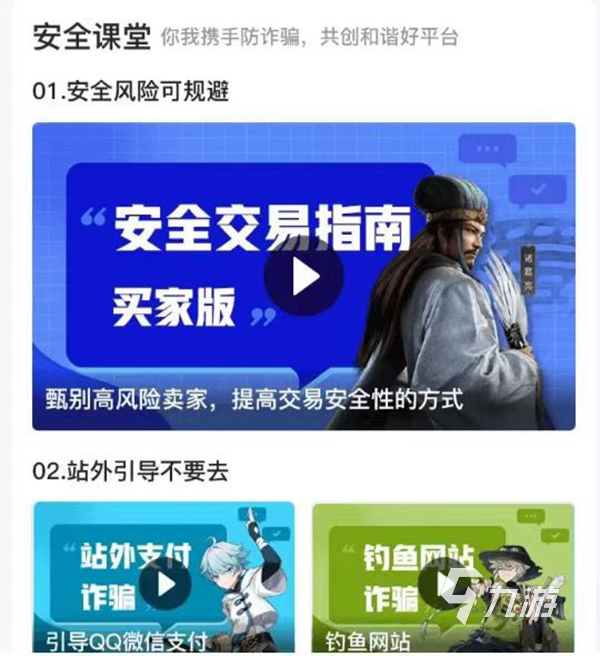Play the 站外支付诈骗 video
This screenshot has height=656, width=600.
(x=165, y=585)
